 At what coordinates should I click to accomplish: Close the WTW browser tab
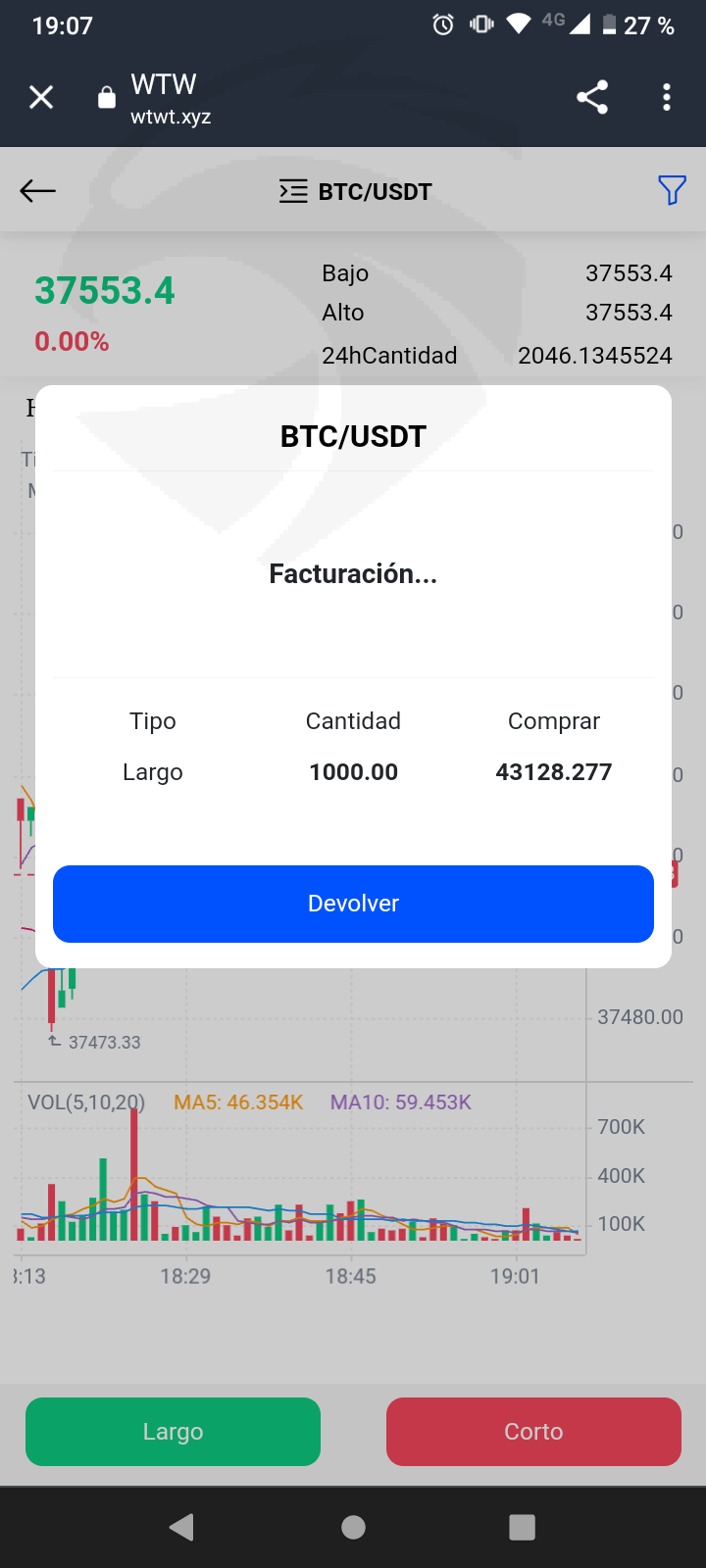[41, 97]
